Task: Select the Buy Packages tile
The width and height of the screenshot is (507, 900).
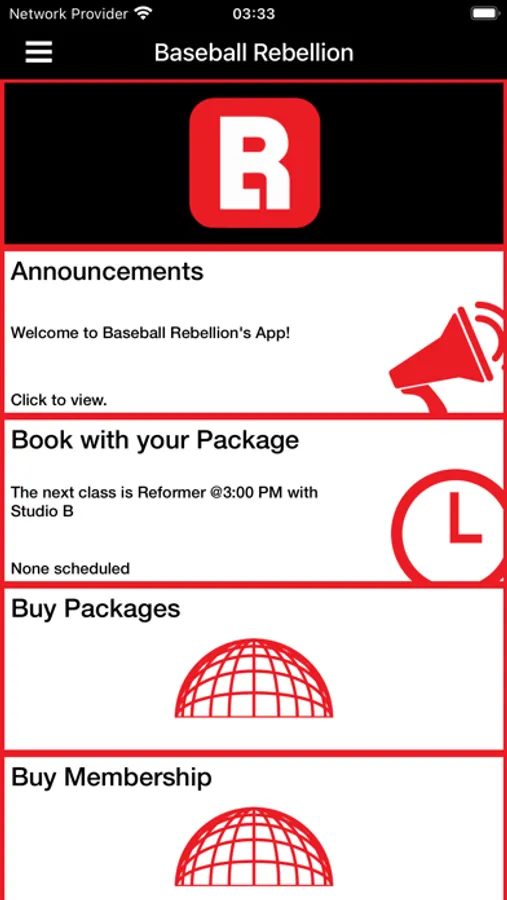Action: tap(253, 669)
